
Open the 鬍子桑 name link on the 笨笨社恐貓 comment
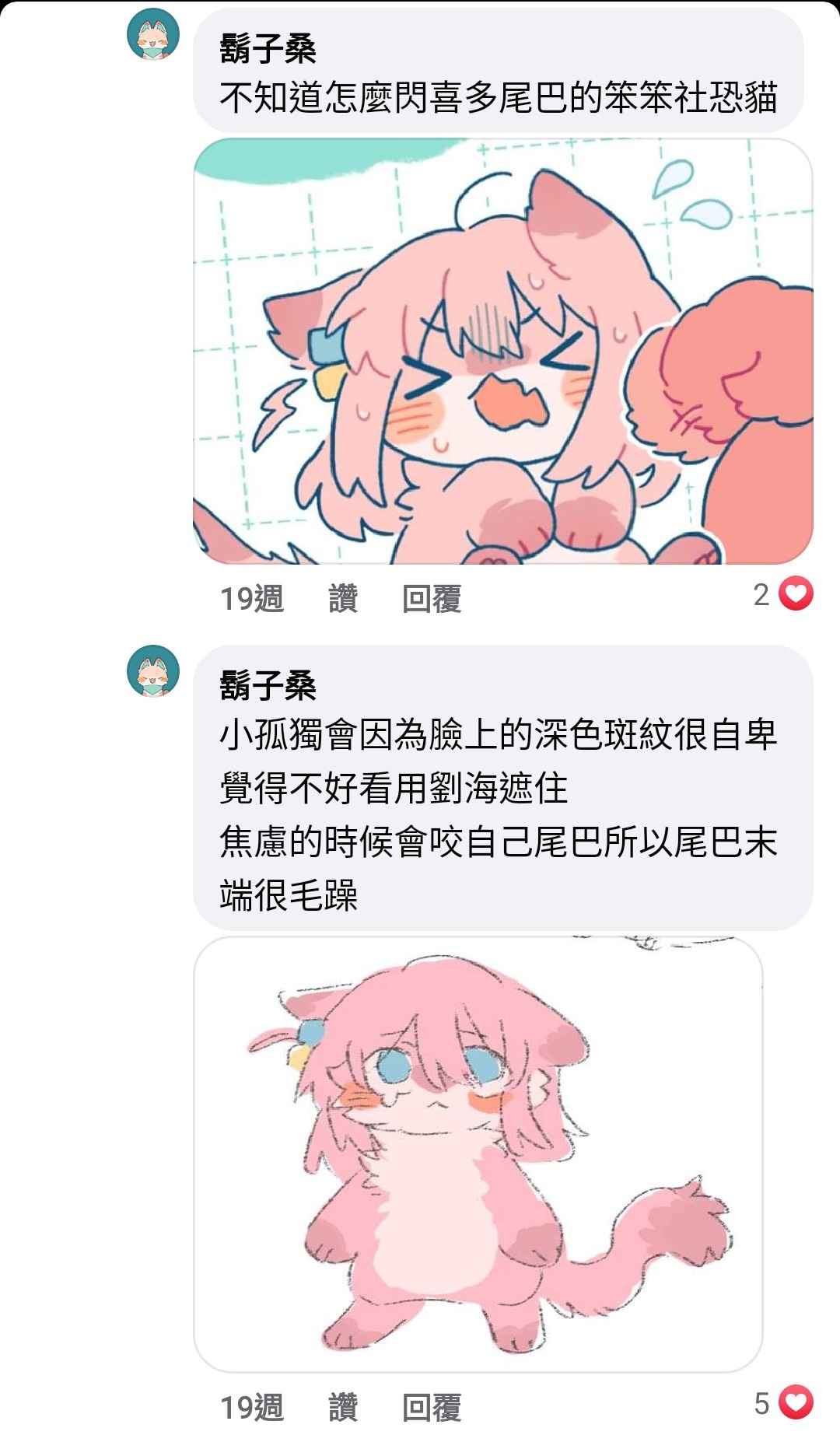[x=268, y=48]
